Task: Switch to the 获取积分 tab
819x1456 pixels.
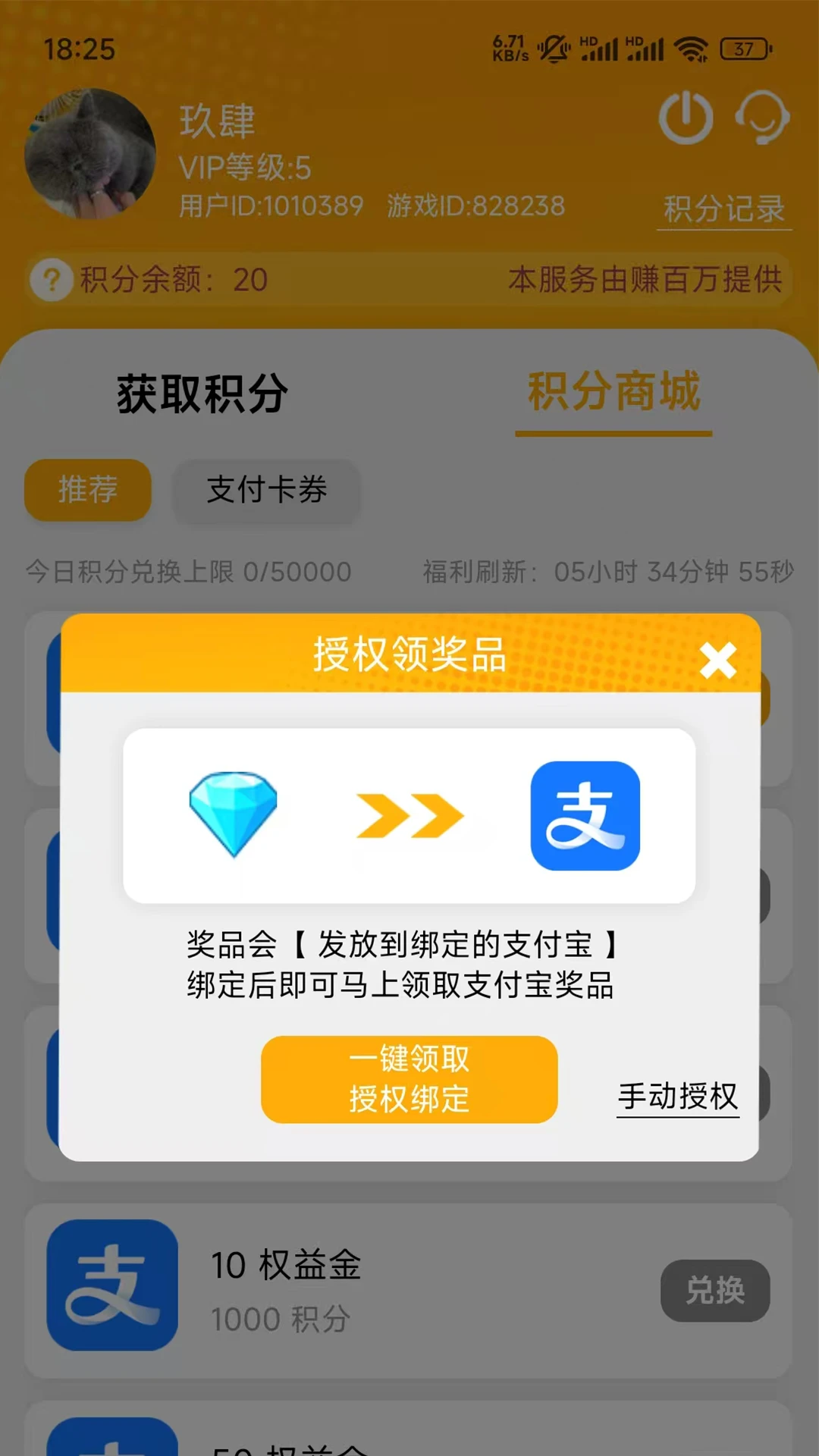Action: tap(202, 394)
